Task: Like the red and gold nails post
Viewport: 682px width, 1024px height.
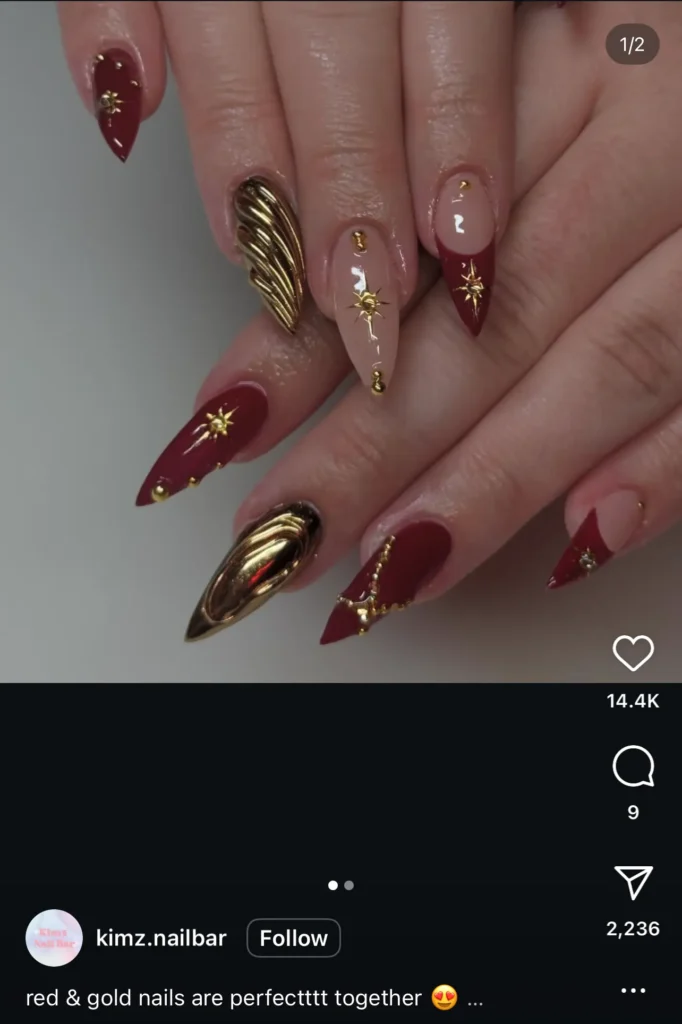Action: (x=633, y=654)
